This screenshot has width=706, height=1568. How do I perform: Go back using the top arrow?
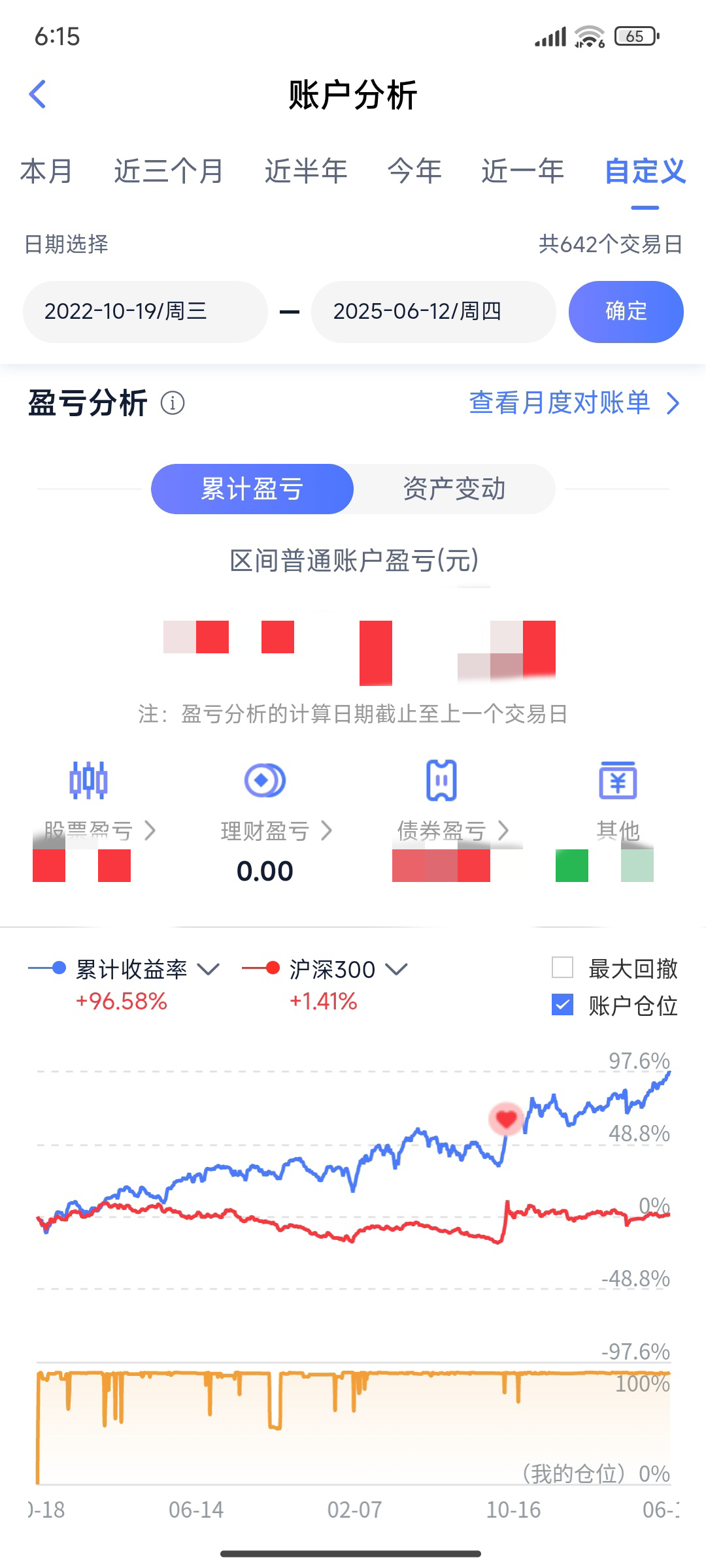38,95
